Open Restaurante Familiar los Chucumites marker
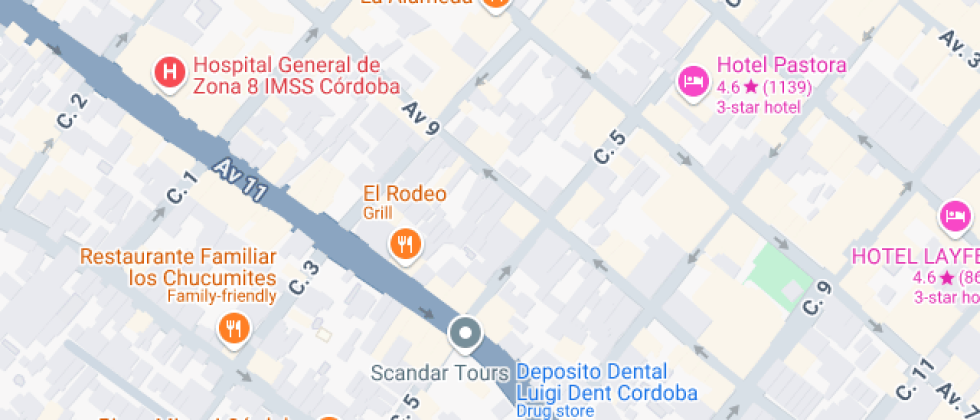Viewport: 980px width, 420px height. coord(233,326)
